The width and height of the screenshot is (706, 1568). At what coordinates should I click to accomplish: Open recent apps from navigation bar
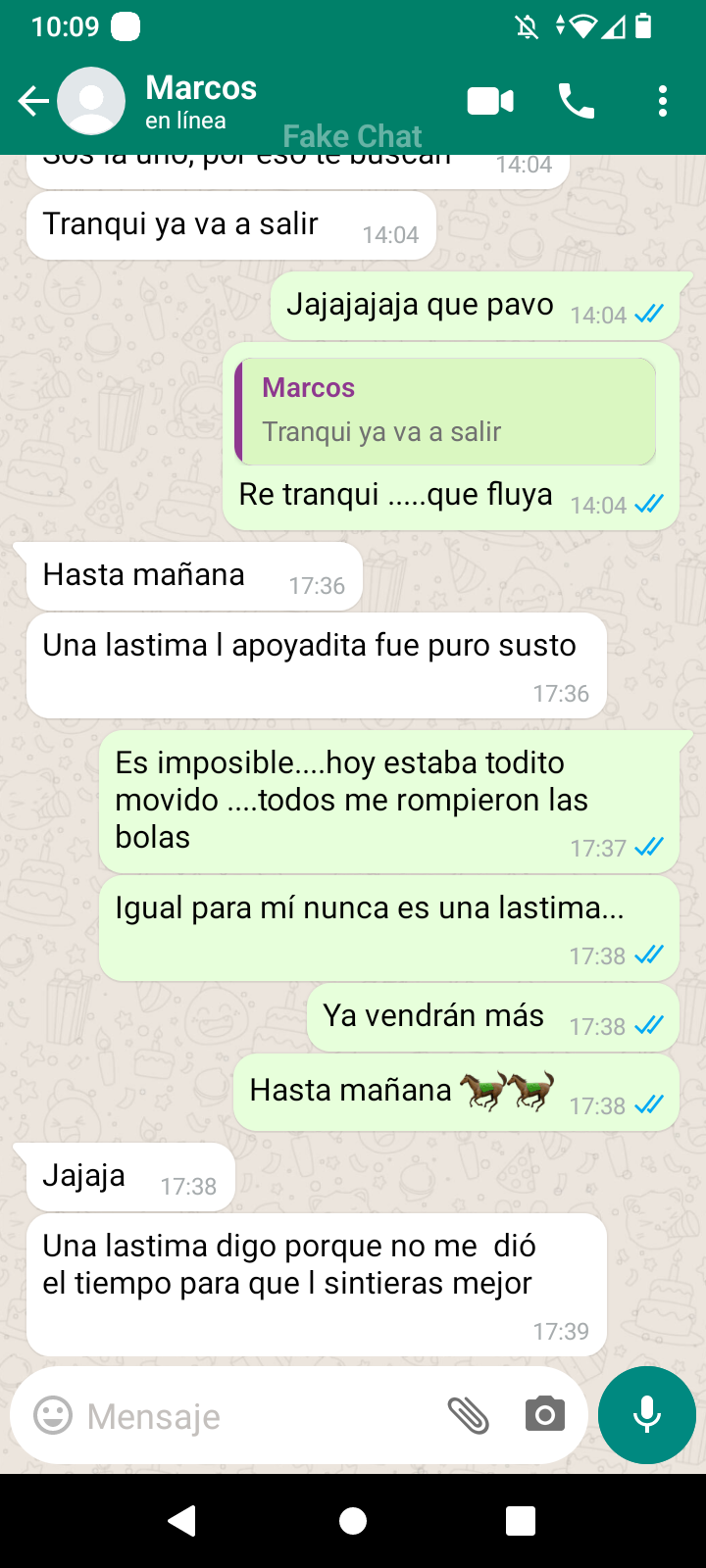tap(520, 1521)
